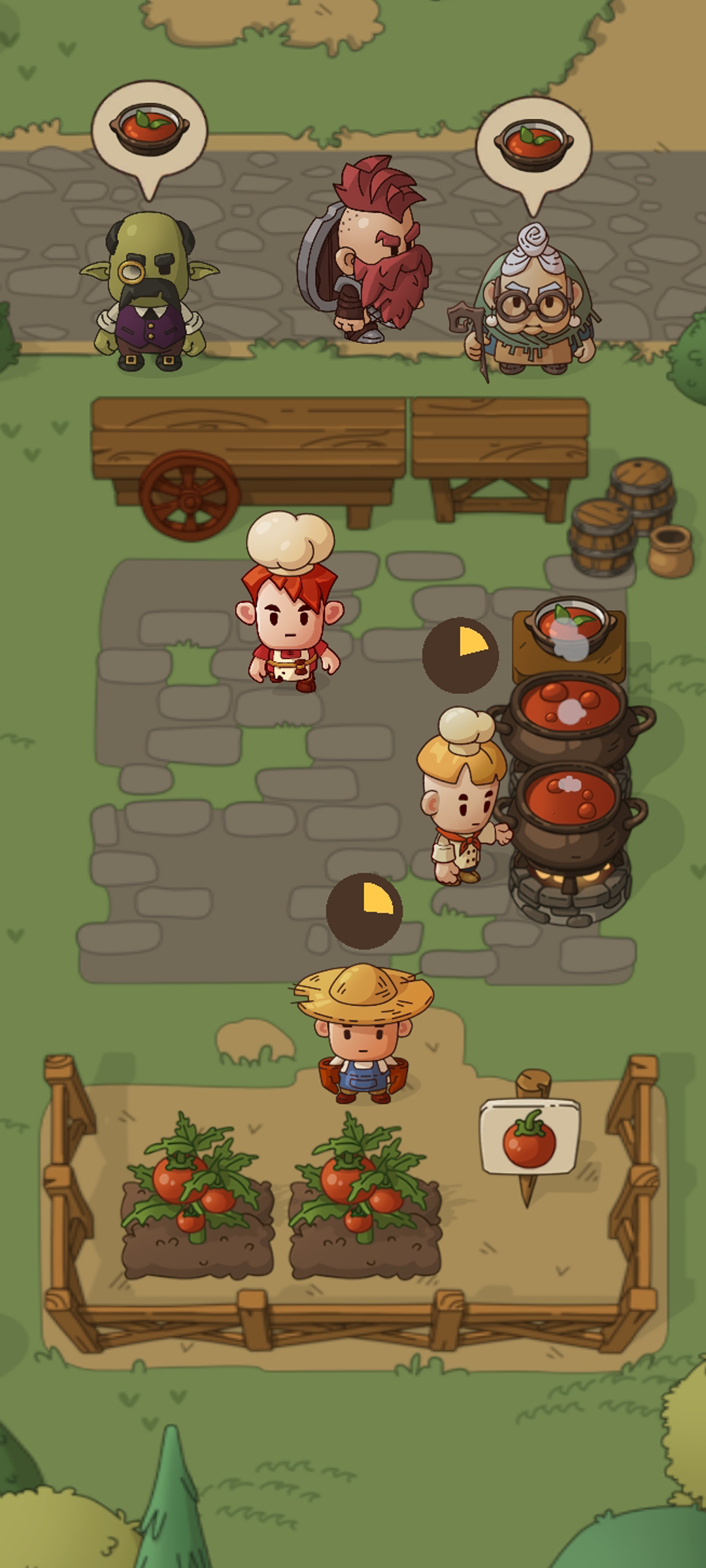Tap the tomato signpost in the garden

(x=529, y=1138)
